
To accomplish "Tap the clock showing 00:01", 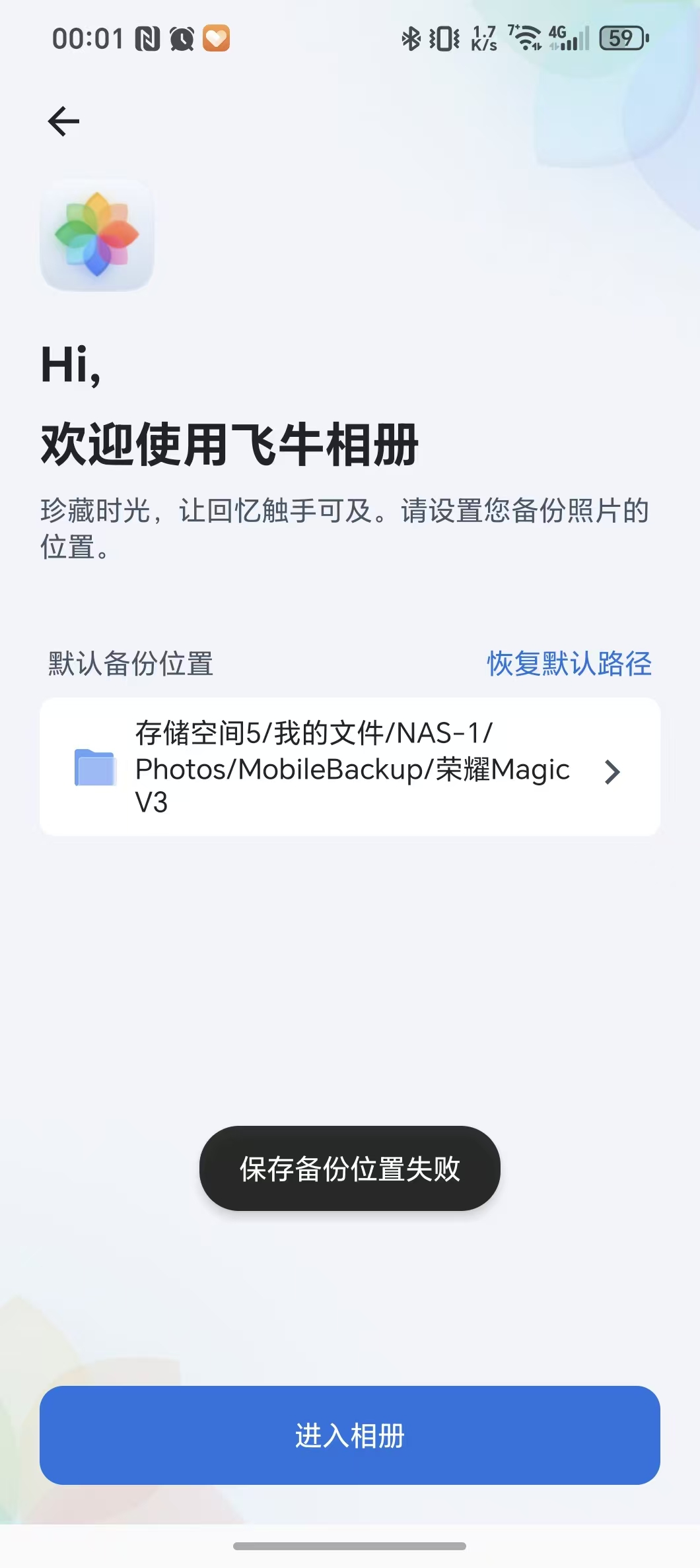I will coord(87,38).
